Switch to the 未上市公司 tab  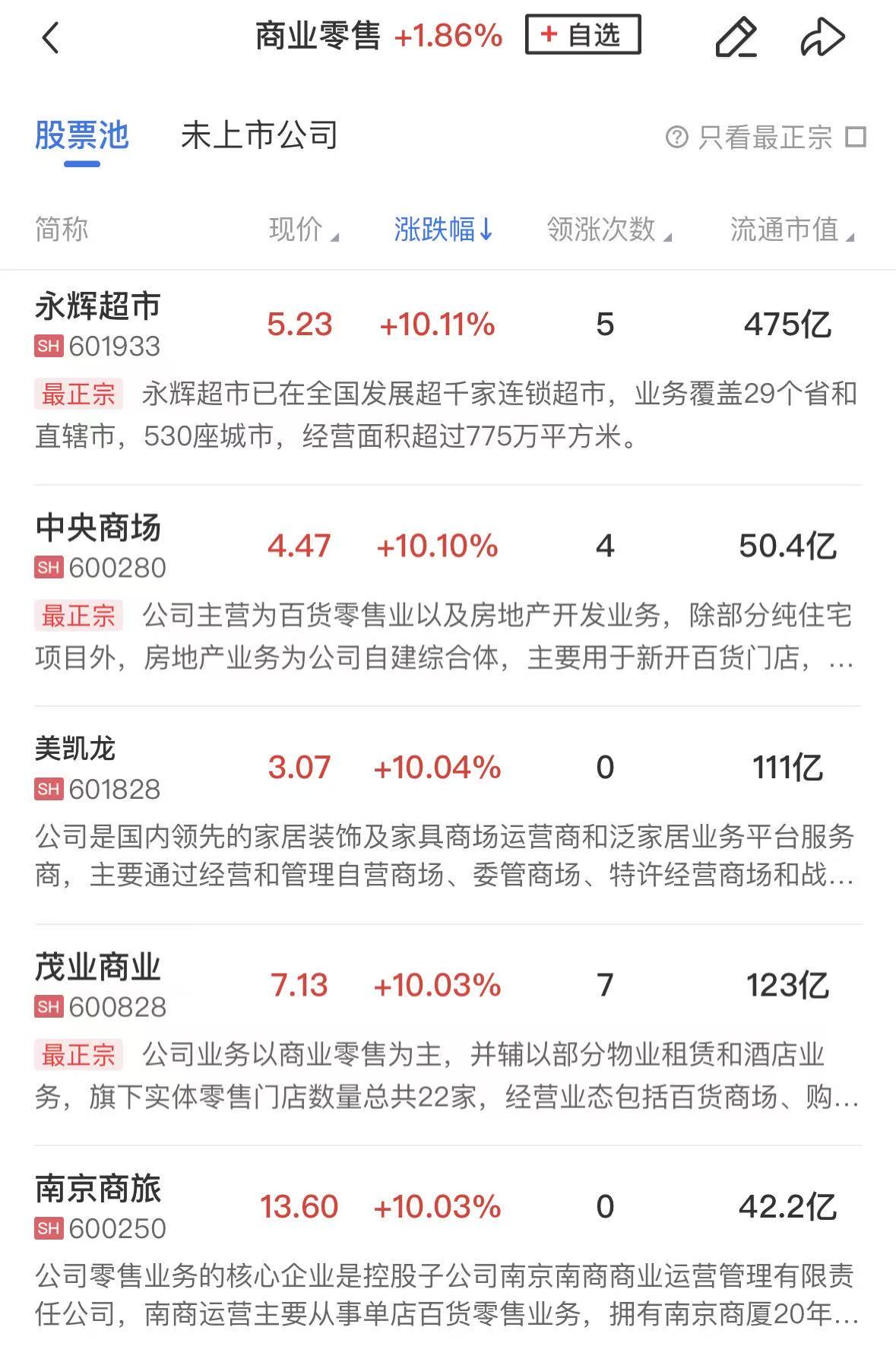point(259,137)
